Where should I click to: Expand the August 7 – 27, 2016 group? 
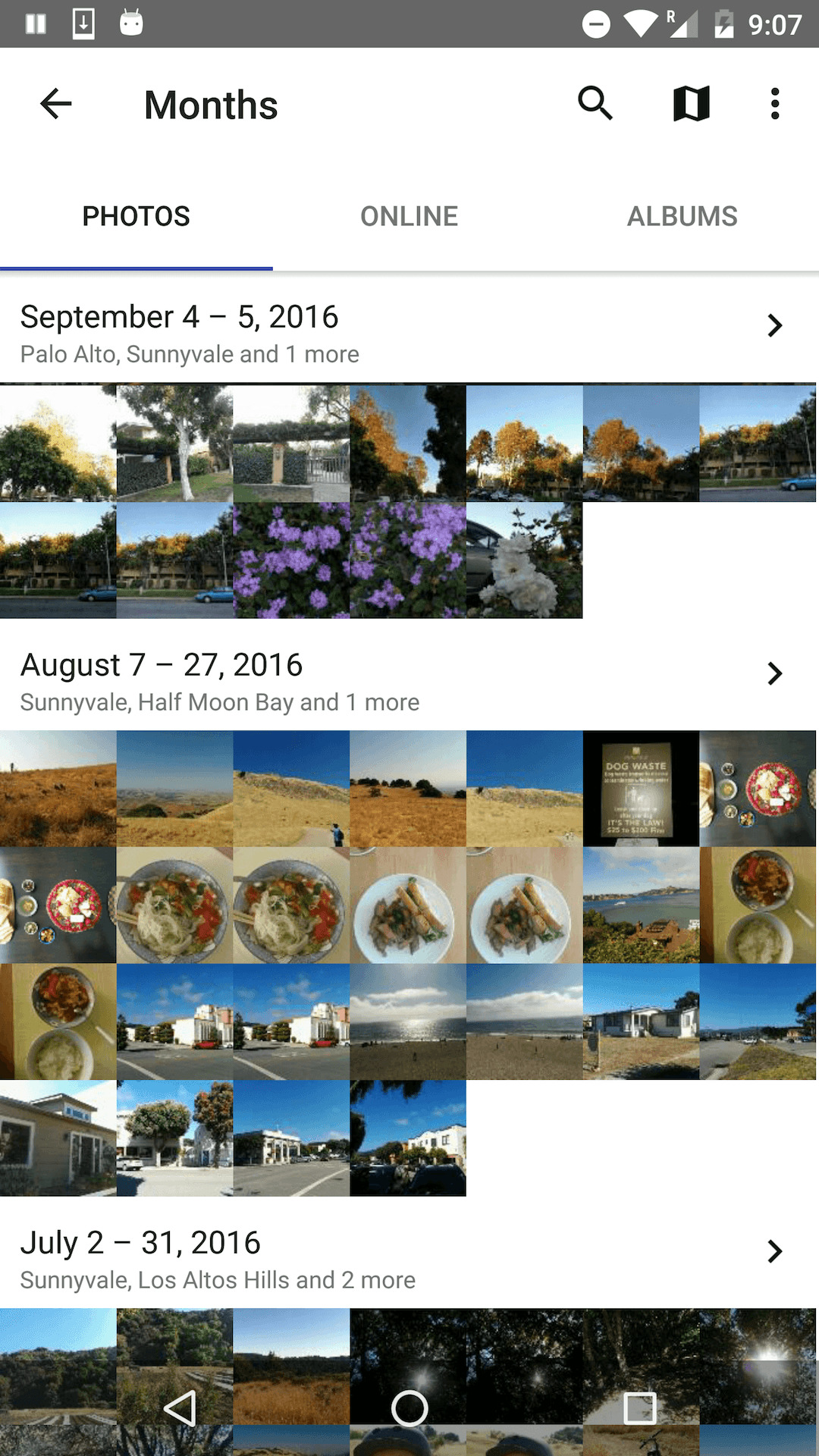pyautogui.click(x=774, y=673)
